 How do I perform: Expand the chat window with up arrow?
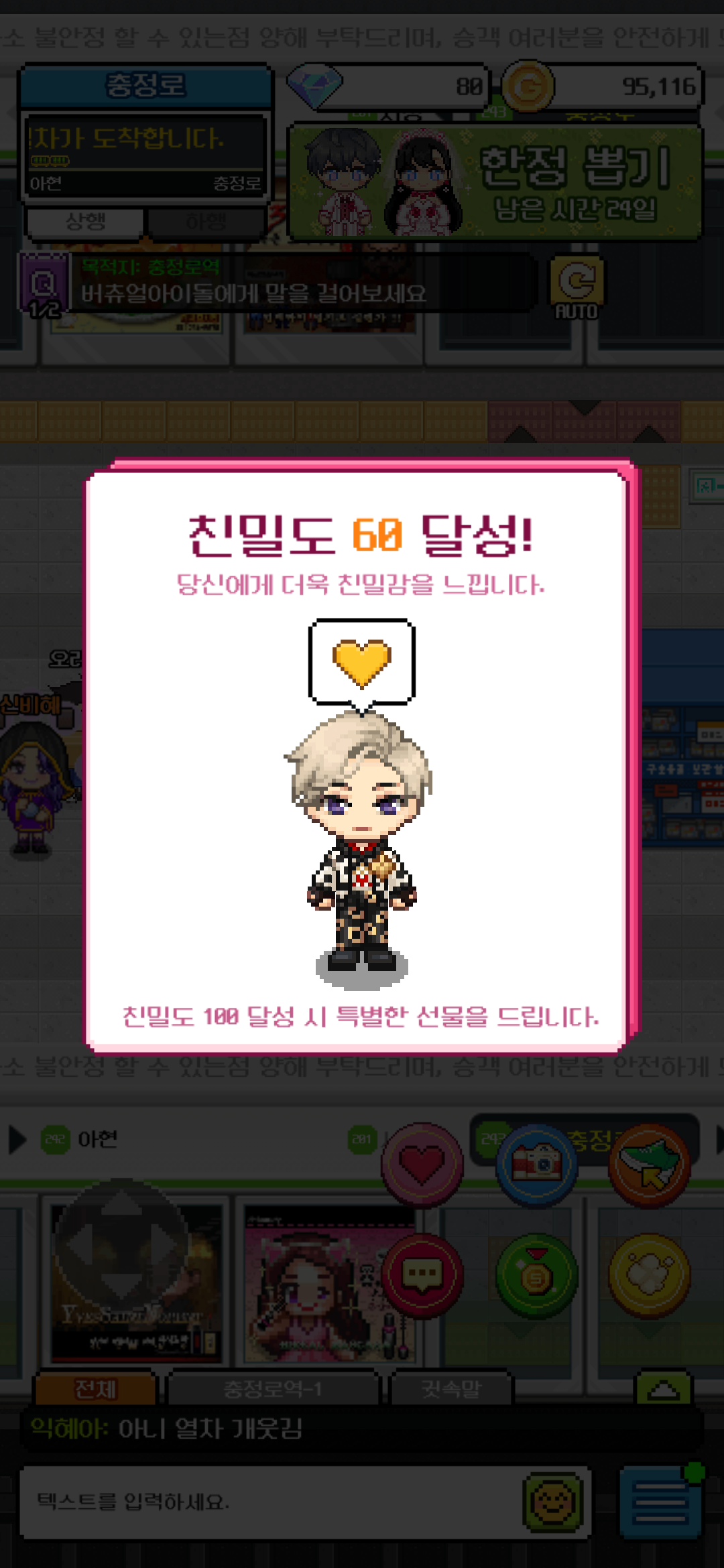(x=662, y=1389)
